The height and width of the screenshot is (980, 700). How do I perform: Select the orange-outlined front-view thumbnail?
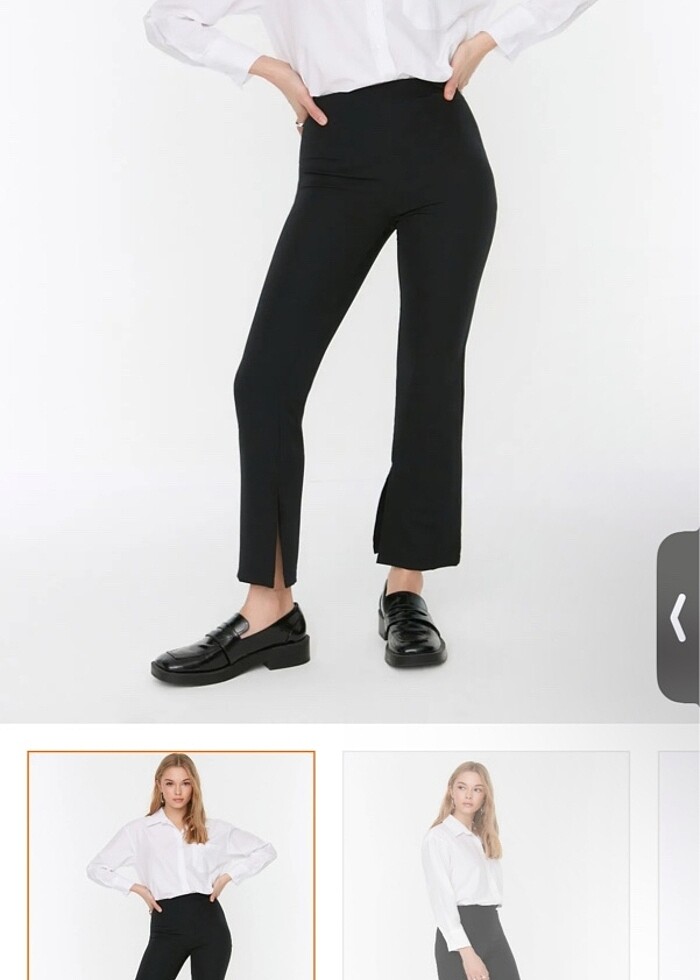point(171,865)
